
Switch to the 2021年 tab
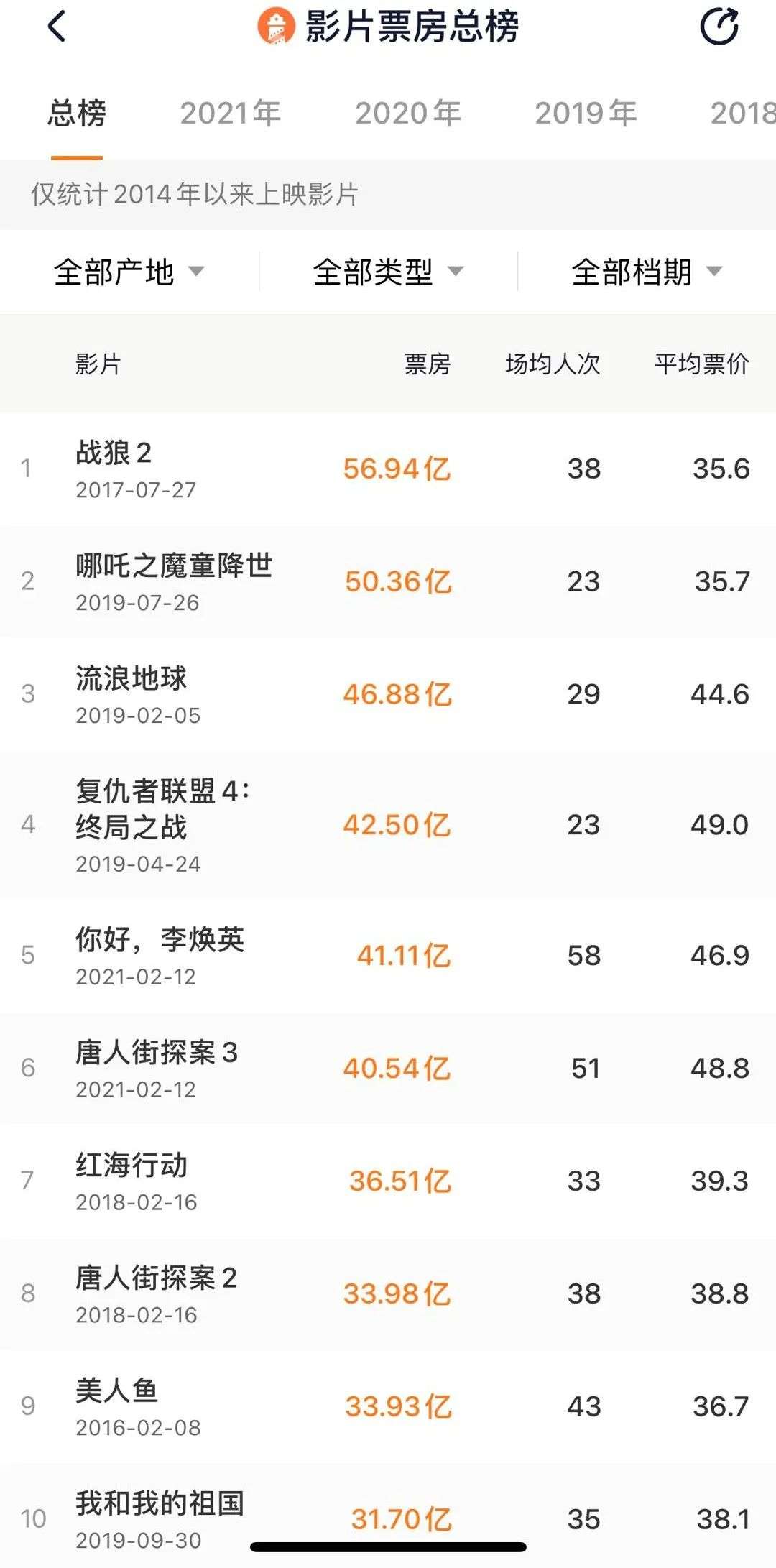(230, 114)
